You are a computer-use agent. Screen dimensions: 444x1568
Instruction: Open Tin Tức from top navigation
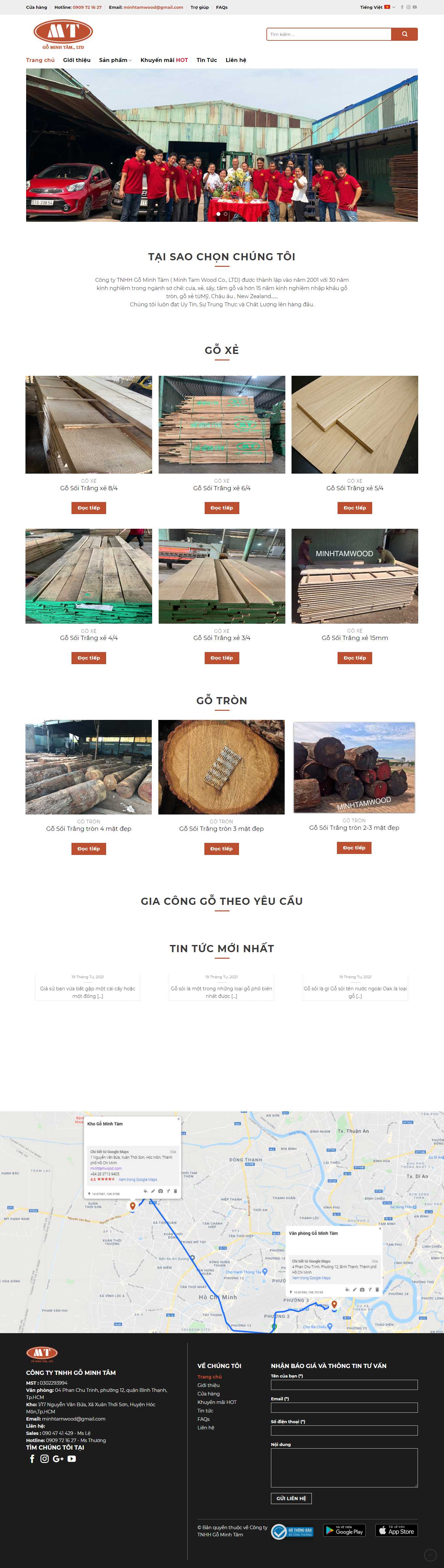(206, 60)
